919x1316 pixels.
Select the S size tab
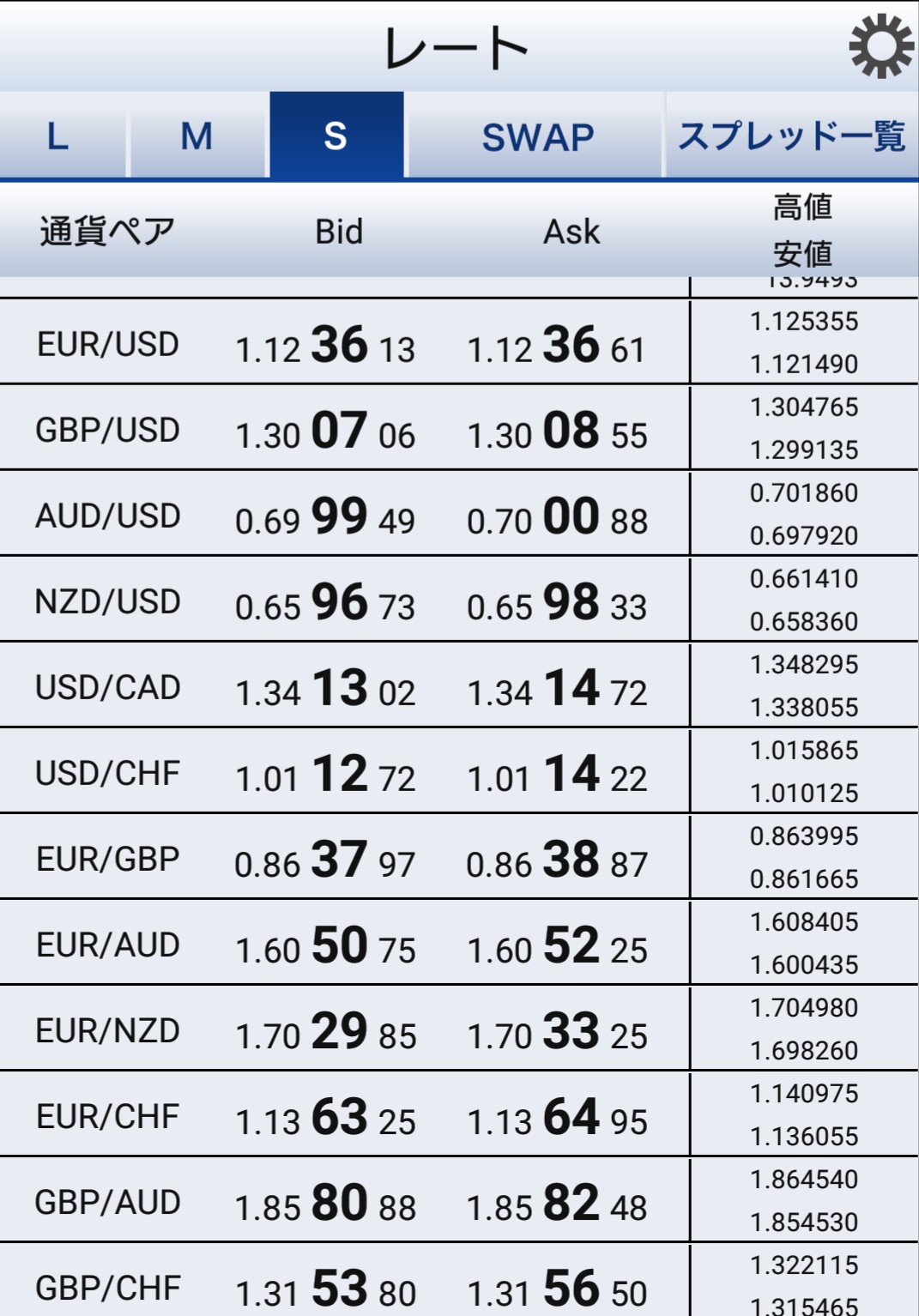(336, 136)
